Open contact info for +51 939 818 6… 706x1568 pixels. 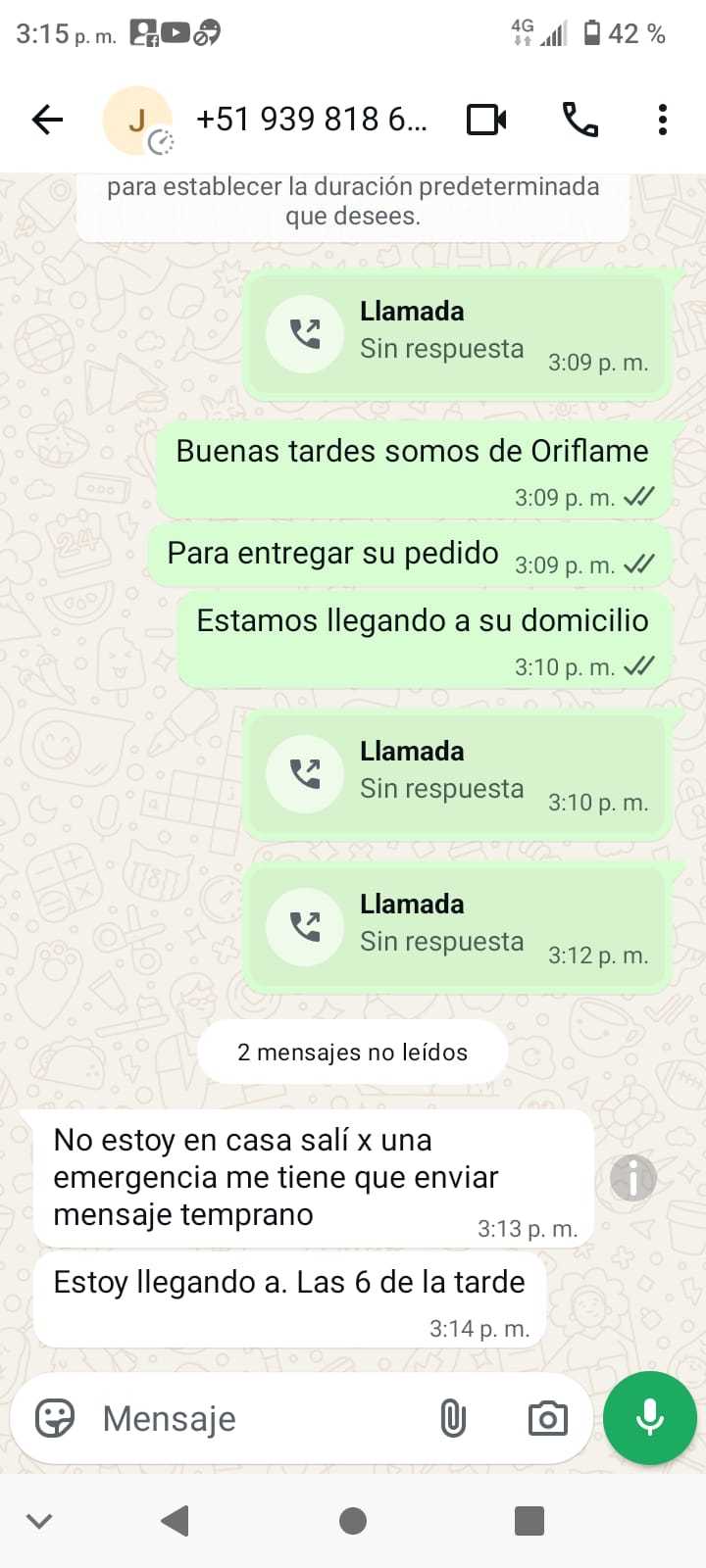click(x=310, y=120)
